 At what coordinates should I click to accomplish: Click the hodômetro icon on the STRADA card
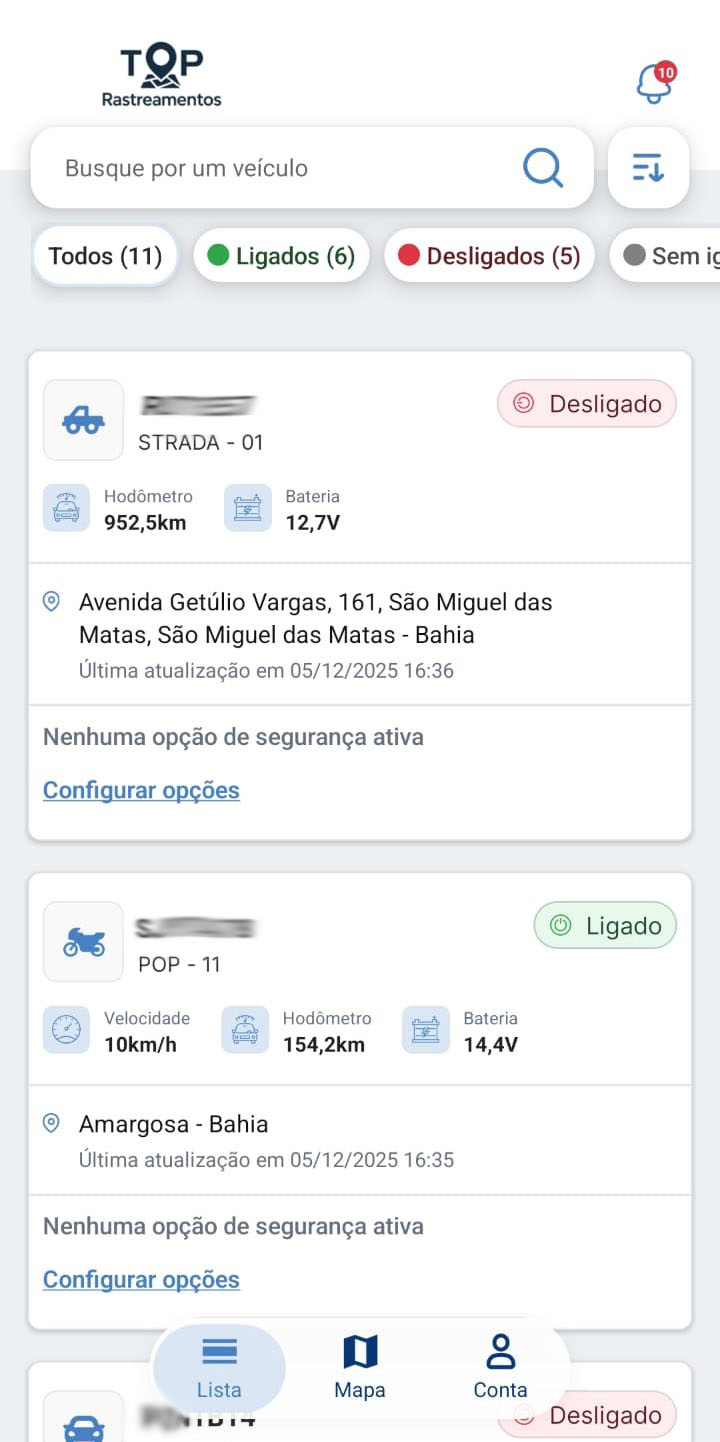(x=66, y=508)
